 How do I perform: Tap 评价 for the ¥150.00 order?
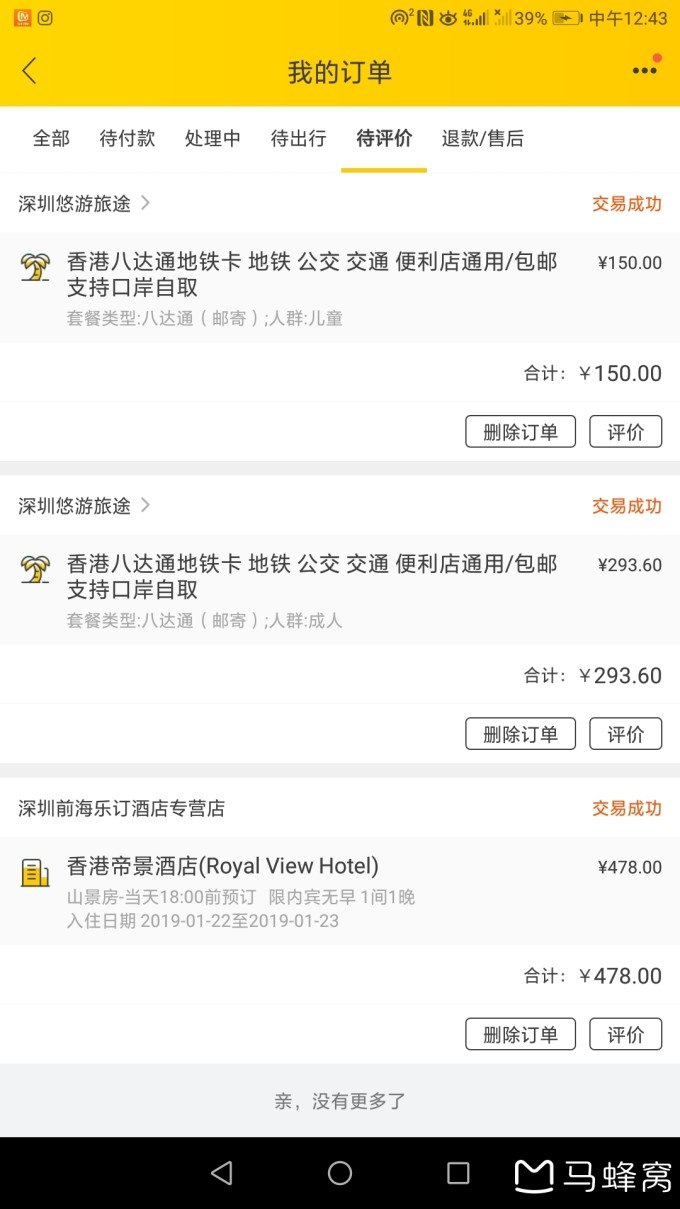pos(626,432)
